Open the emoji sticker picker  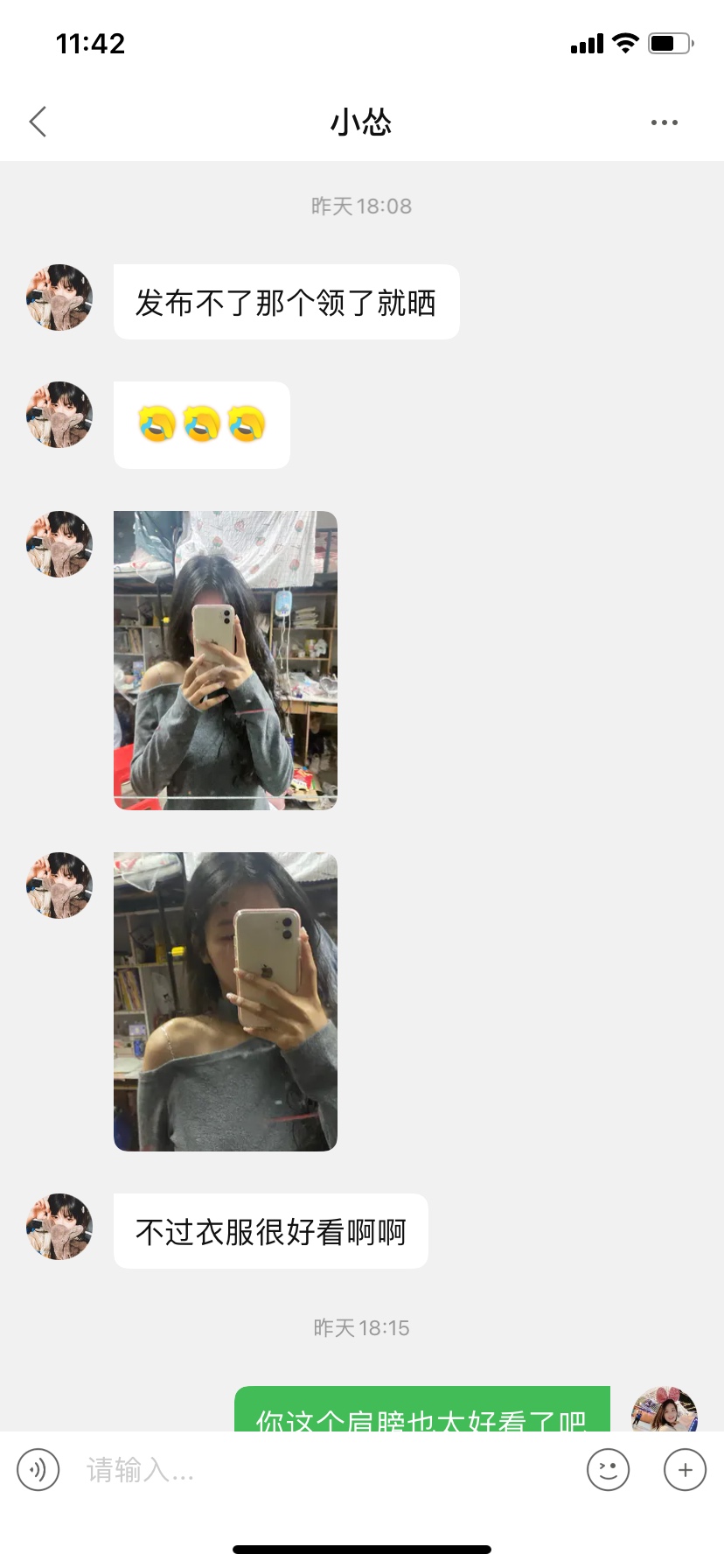click(x=608, y=1469)
